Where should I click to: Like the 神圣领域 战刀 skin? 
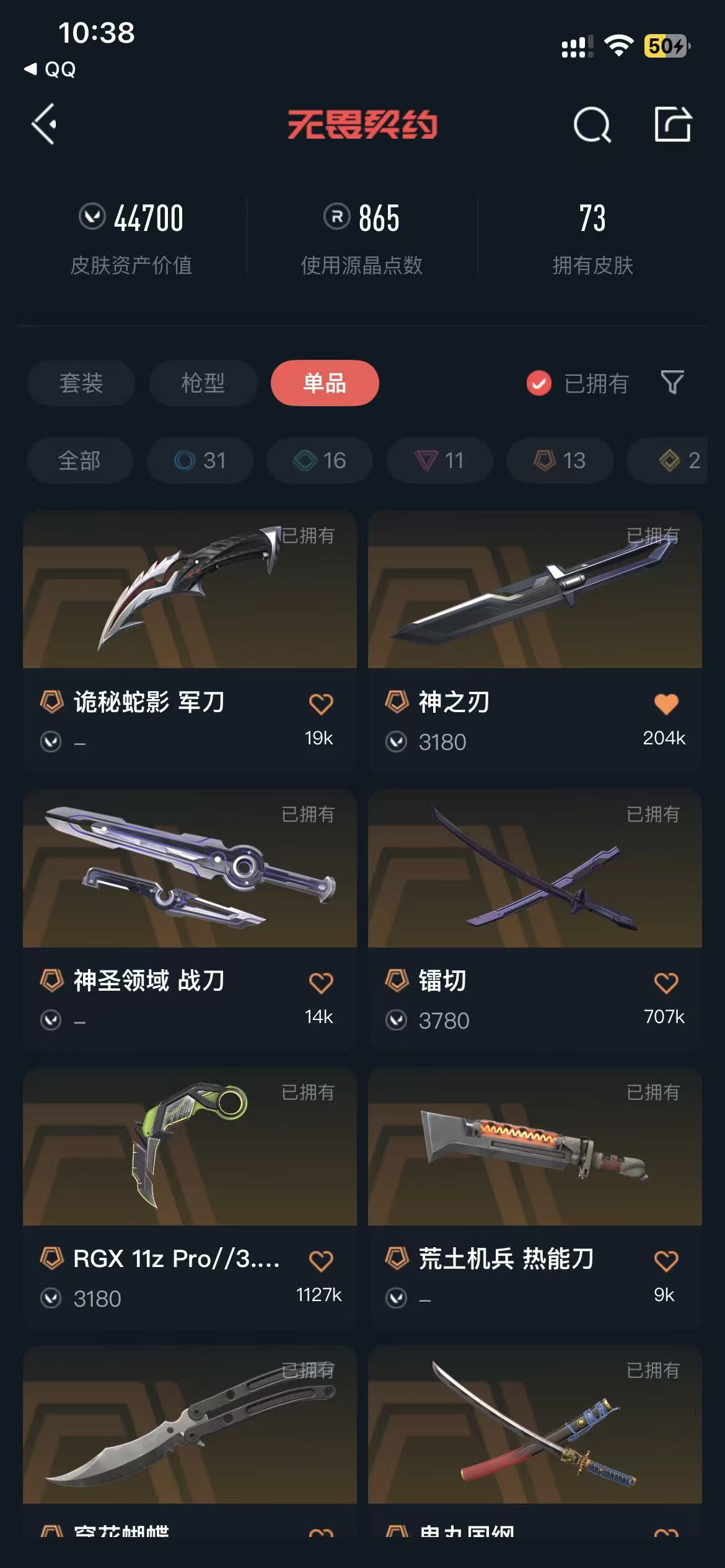[321, 982]
